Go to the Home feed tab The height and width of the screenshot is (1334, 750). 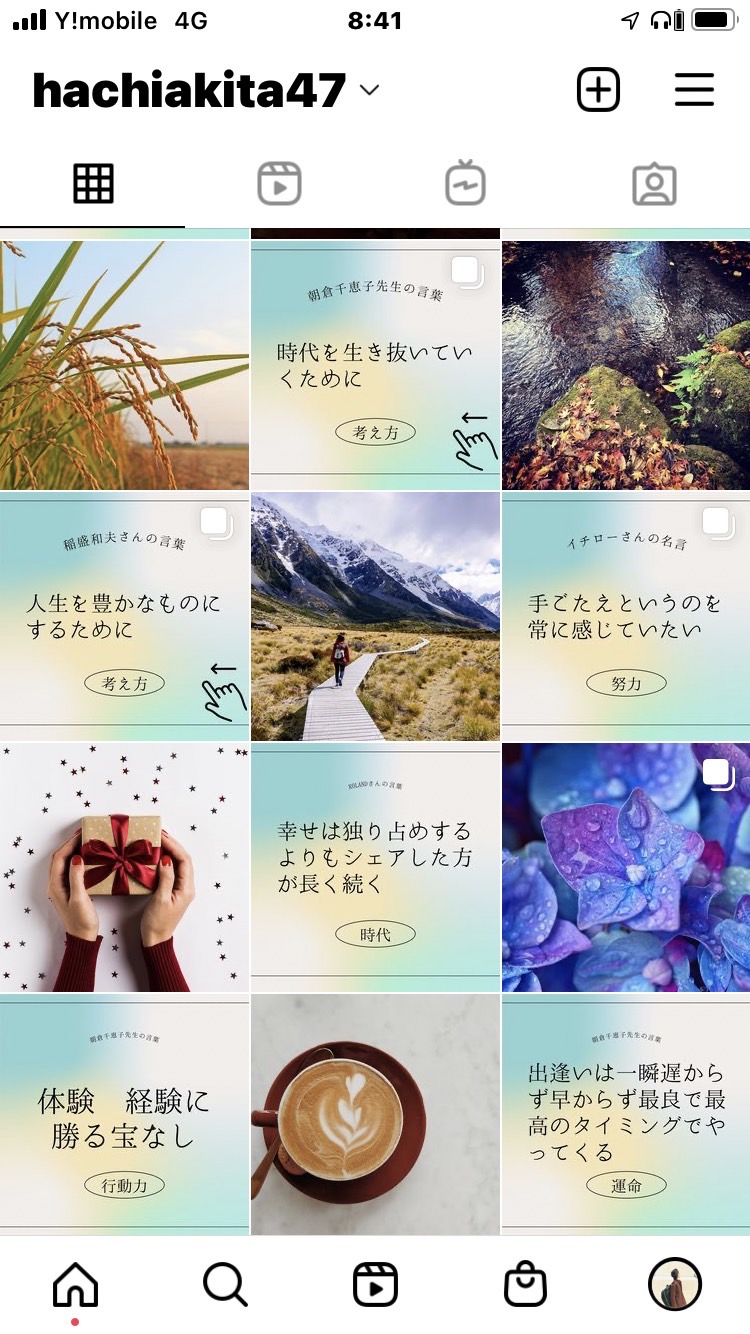(75, 1284)
